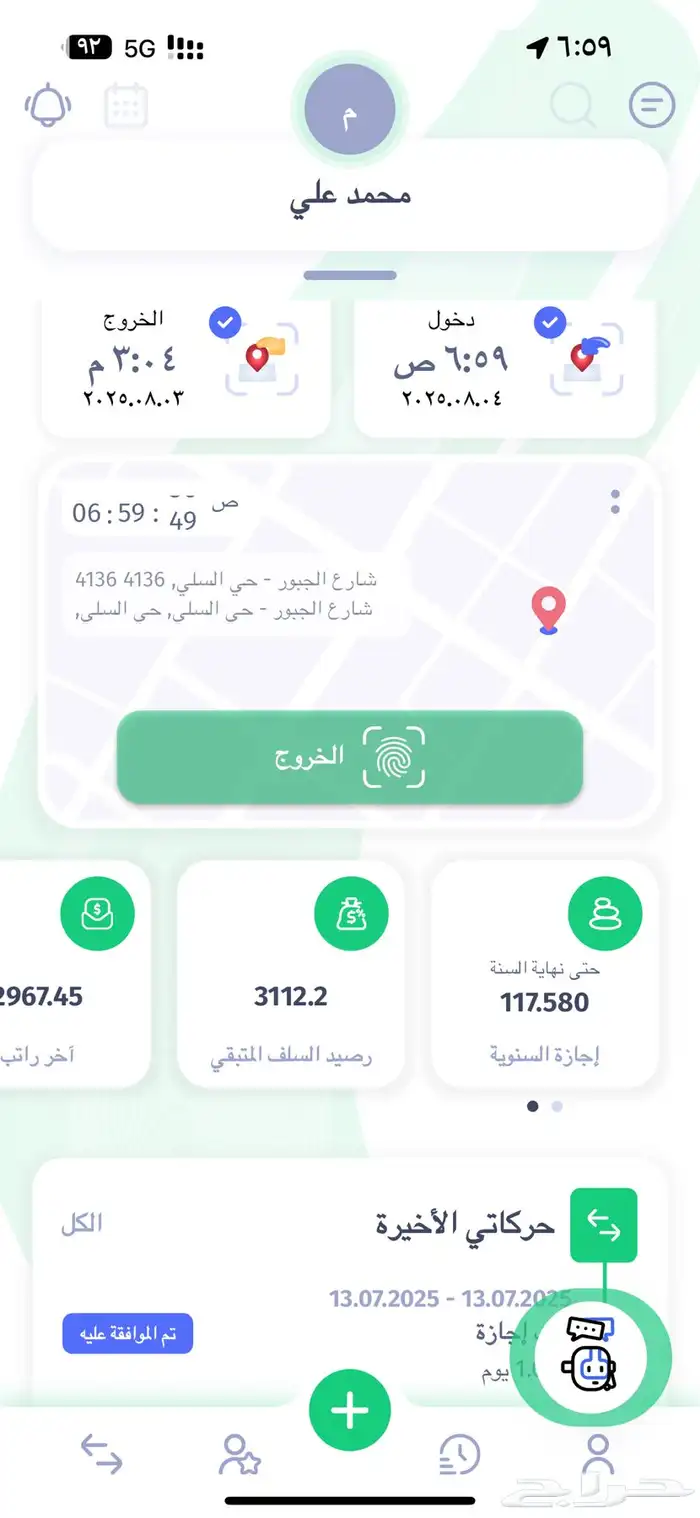Open the search icon
The image size is (700, 1518).
click(x=573, y=105)
